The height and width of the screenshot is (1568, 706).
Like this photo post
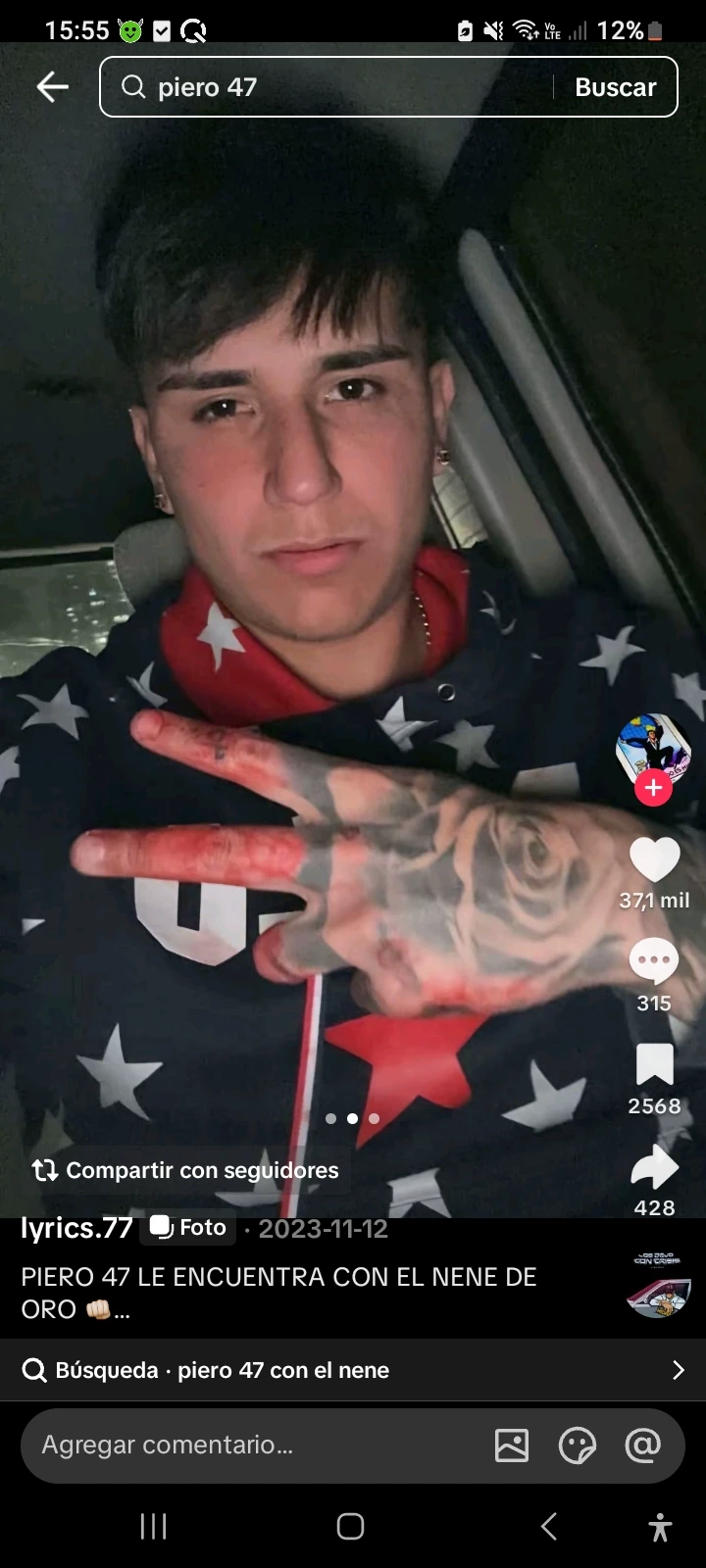(x=654, y=859)
